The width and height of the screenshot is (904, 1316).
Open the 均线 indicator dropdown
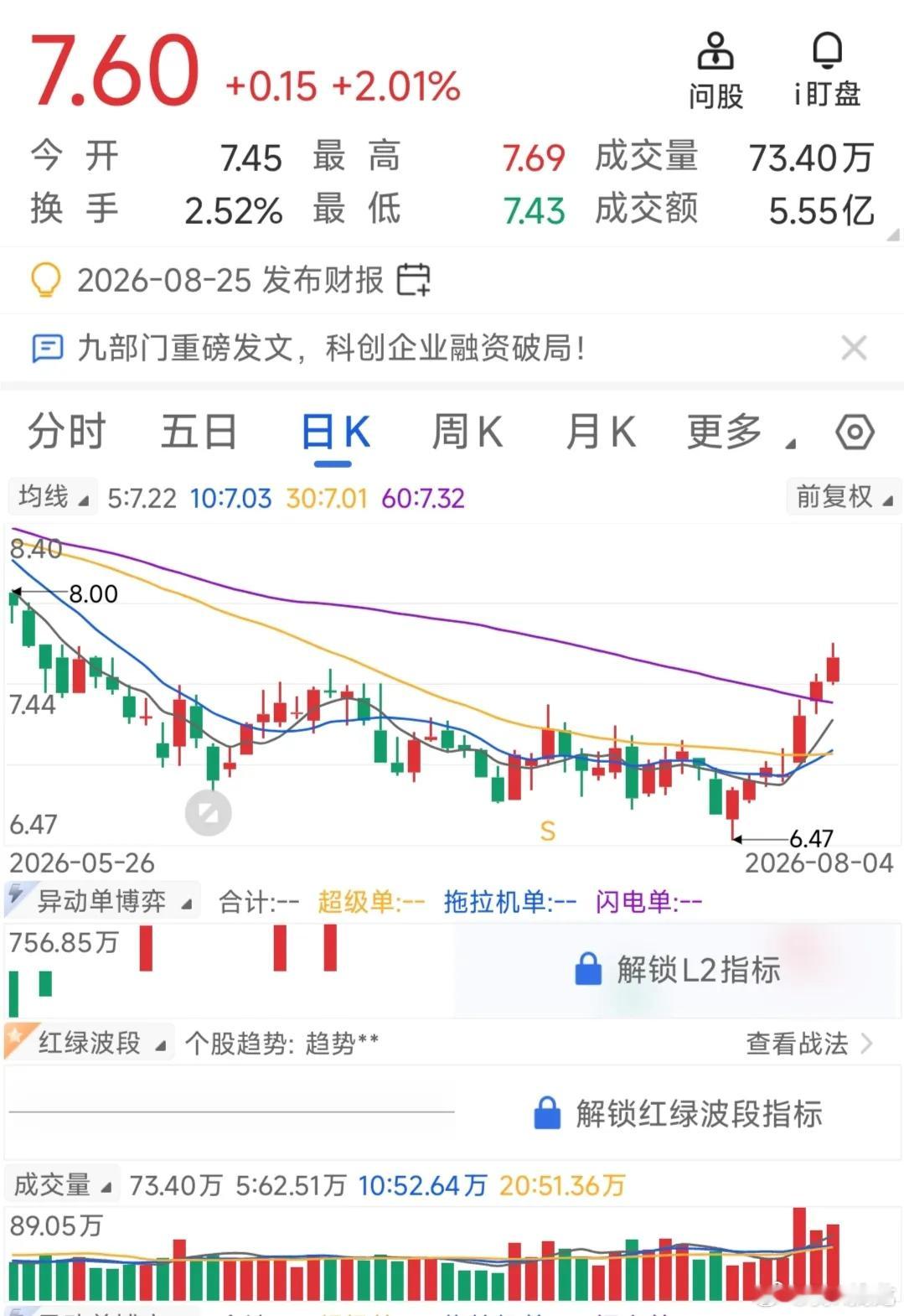54,497
